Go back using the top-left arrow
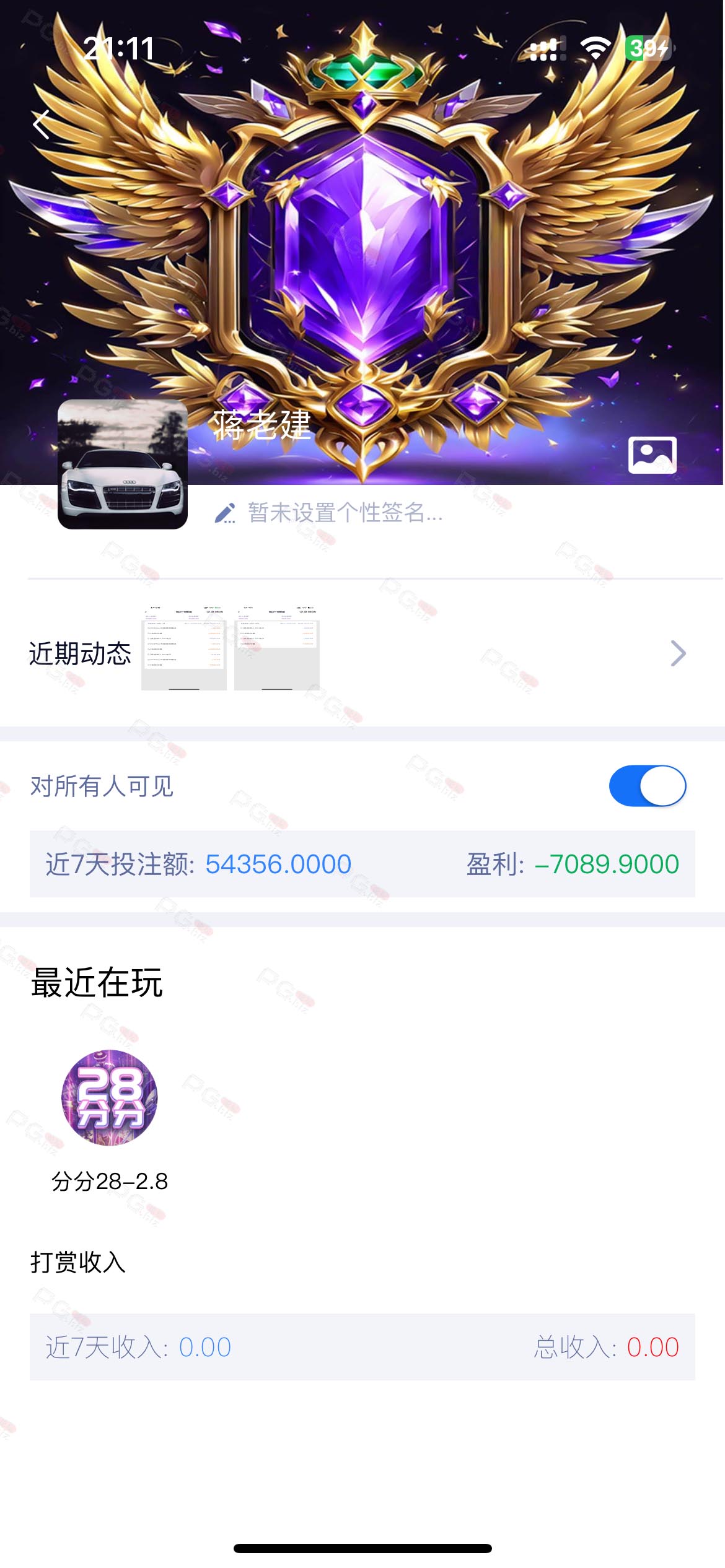The width and height of the screenshot is (725, 1568). tap(42, 124)
